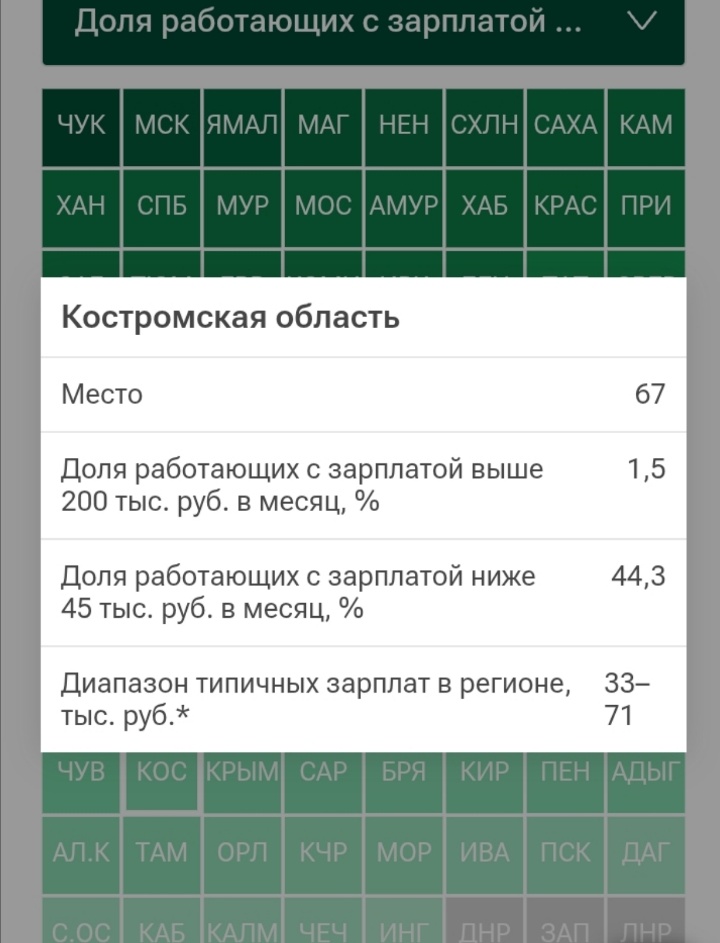Tap the ДАГ tile
The width and height of the screenshot is (720, 943).
pos(646,852)
